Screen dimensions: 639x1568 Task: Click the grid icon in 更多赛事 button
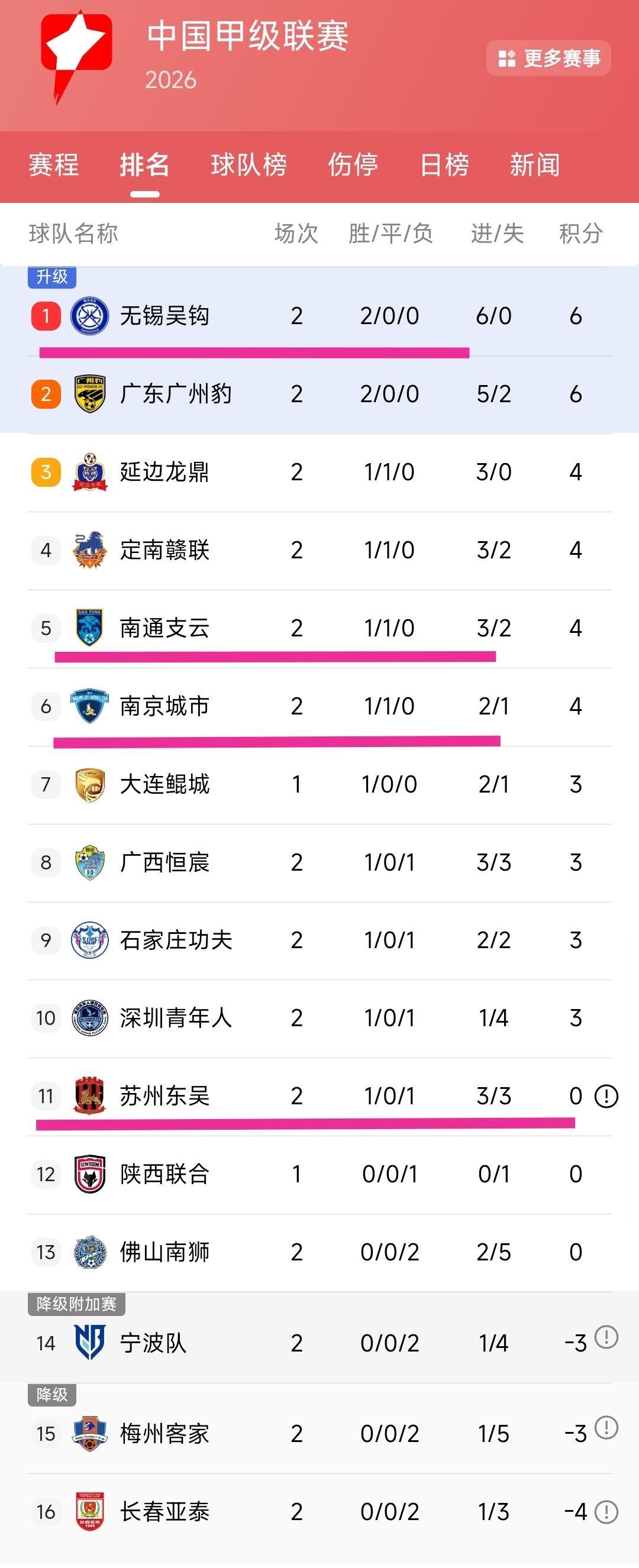tap(507, 59)
